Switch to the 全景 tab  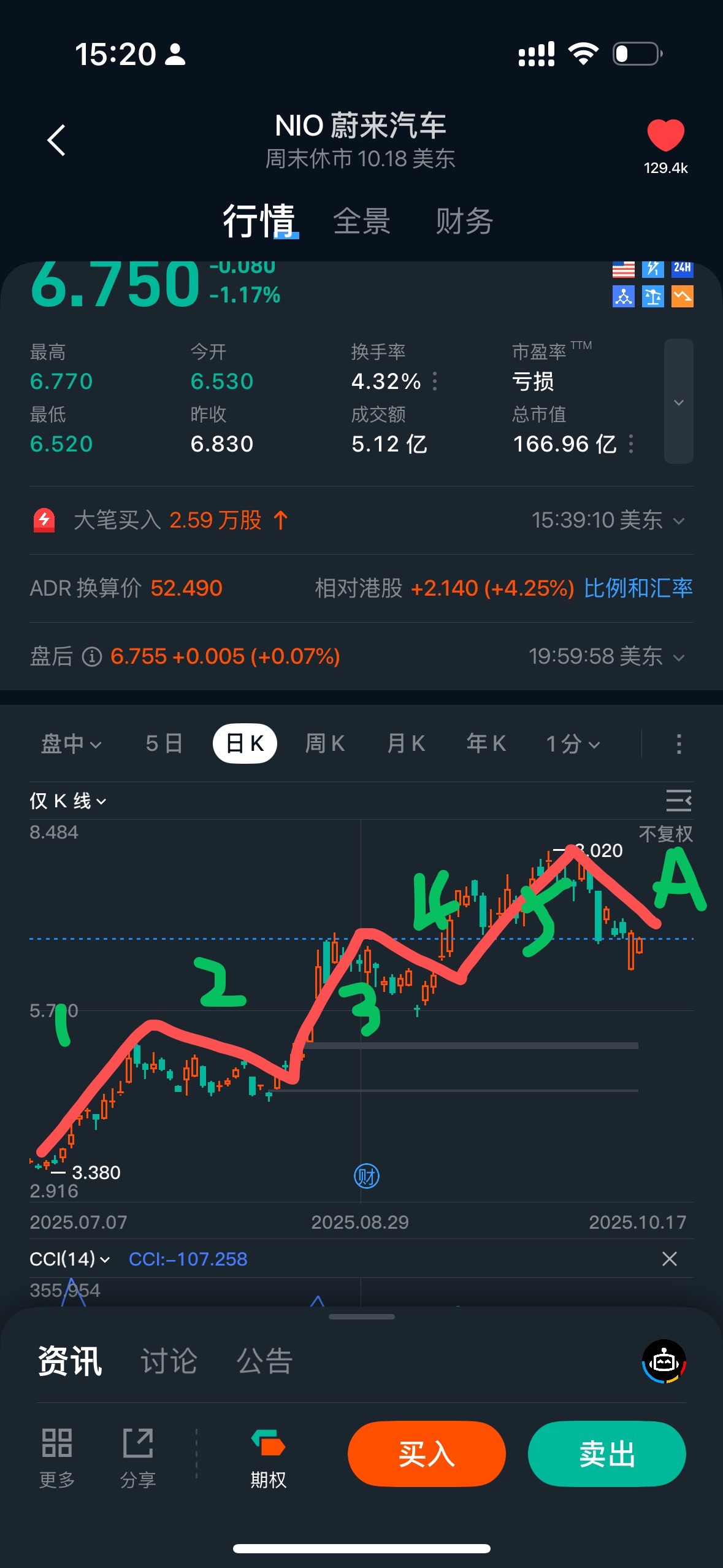pyautogui.click(x=362, y=221)
